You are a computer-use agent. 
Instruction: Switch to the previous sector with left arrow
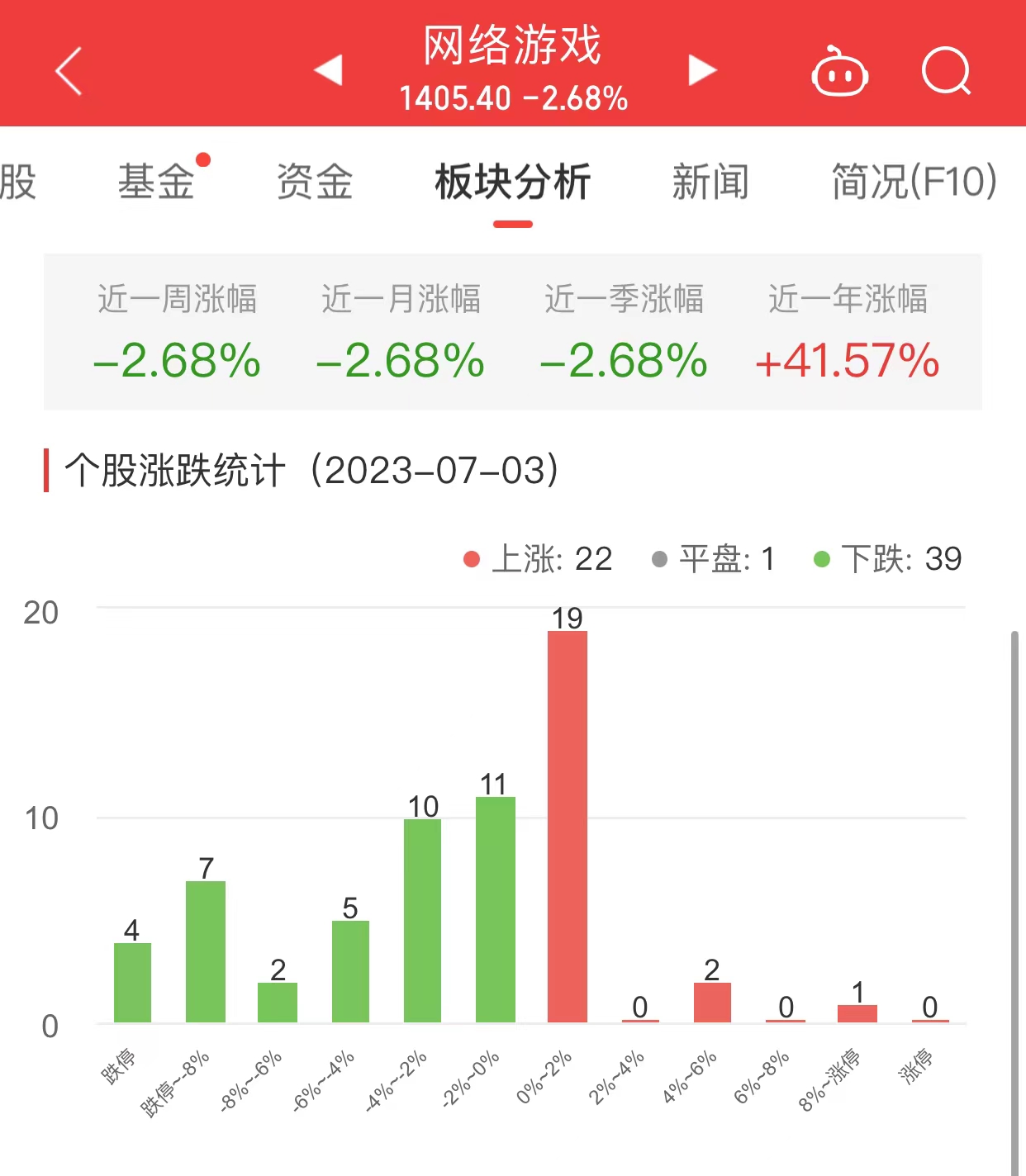click(329, 70)
